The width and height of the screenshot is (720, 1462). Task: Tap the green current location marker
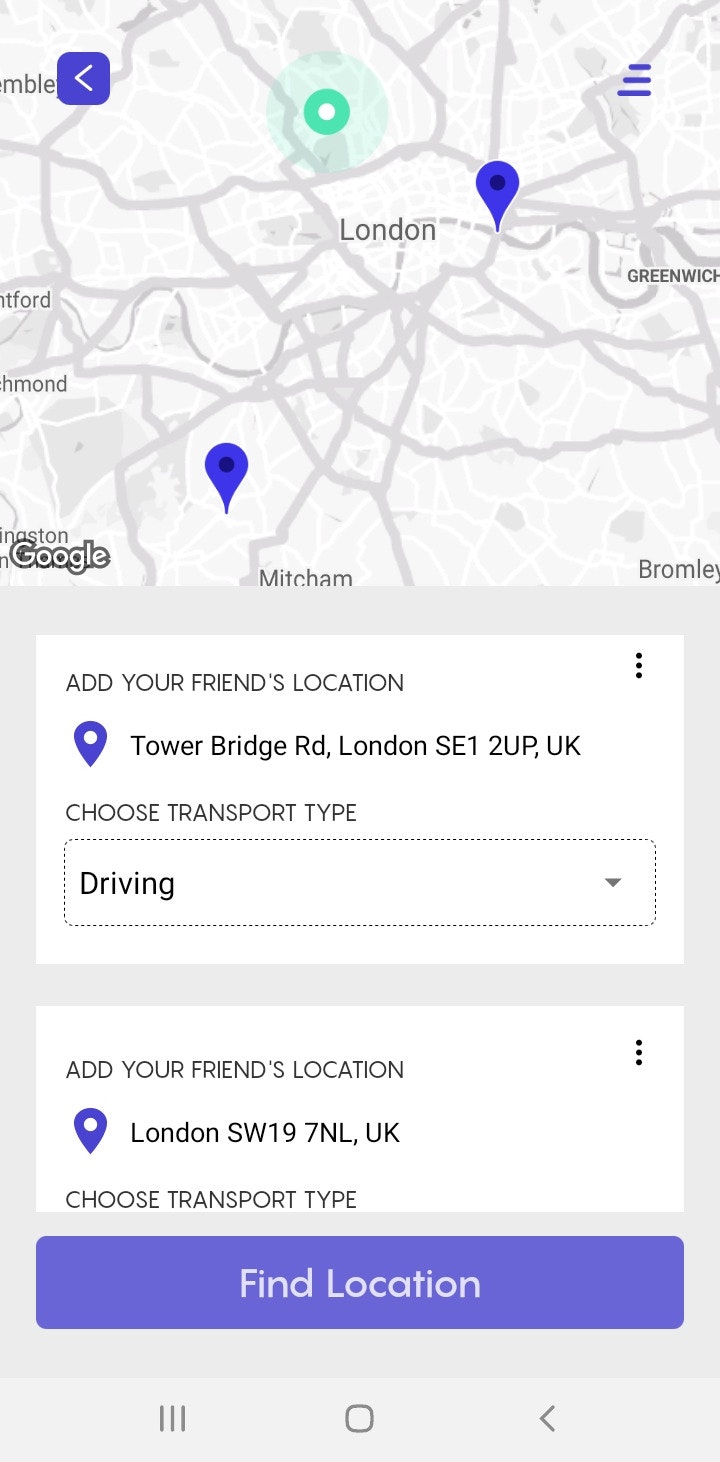coord(326,111)
